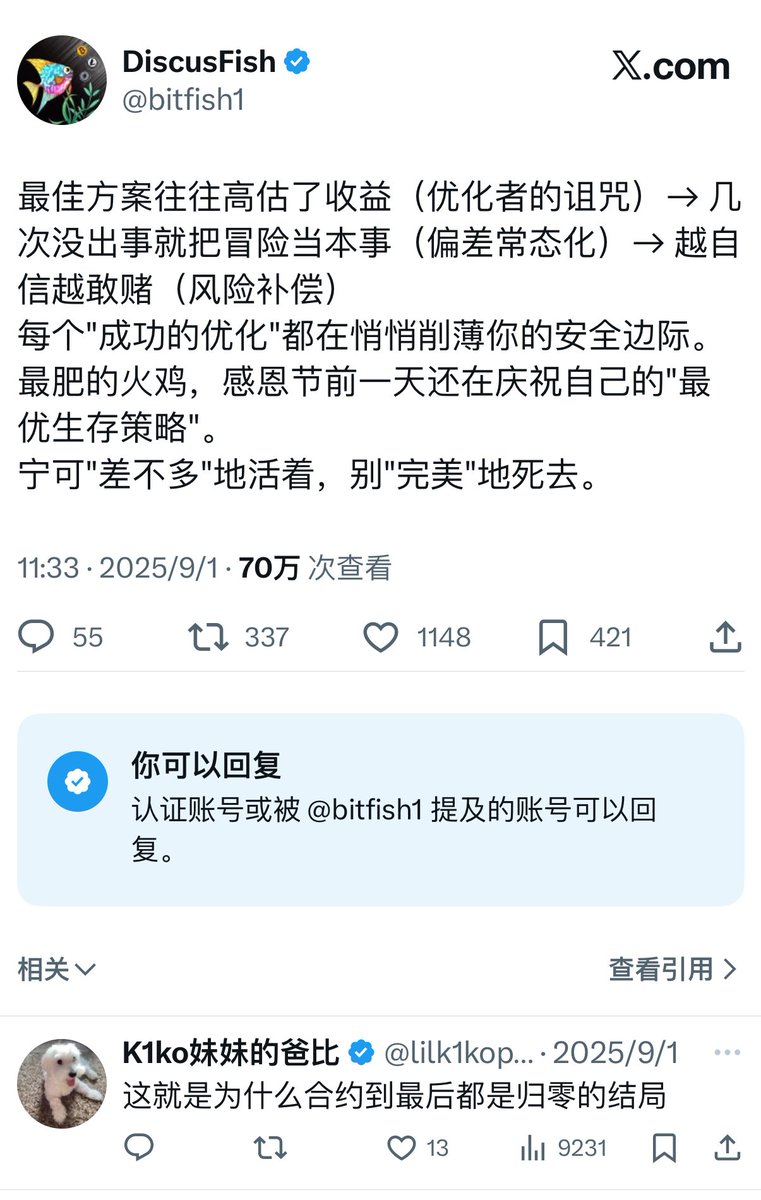Like DiscusFish's post
The width and height of the screenshot is (761, 1200).
coord(380,637)
